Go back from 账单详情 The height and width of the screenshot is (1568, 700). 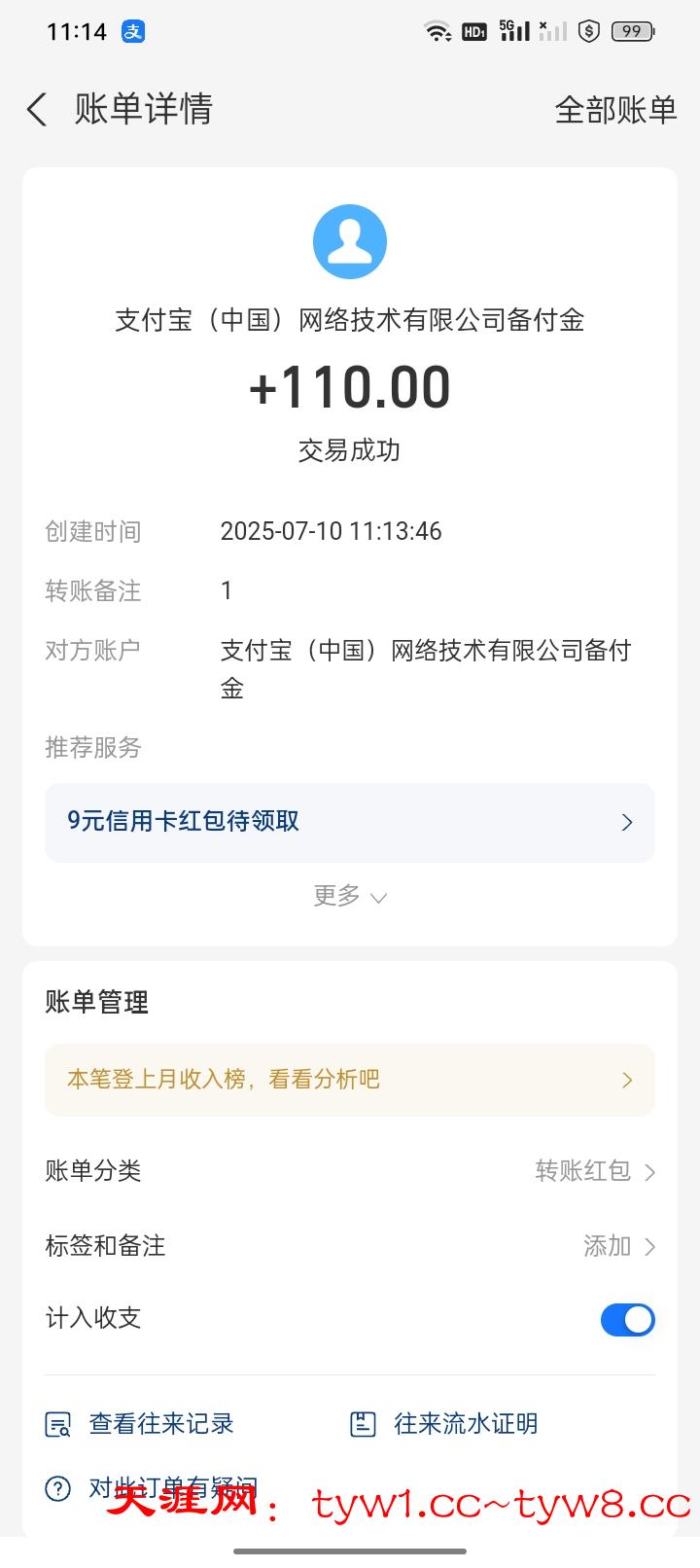pos(37,109)
